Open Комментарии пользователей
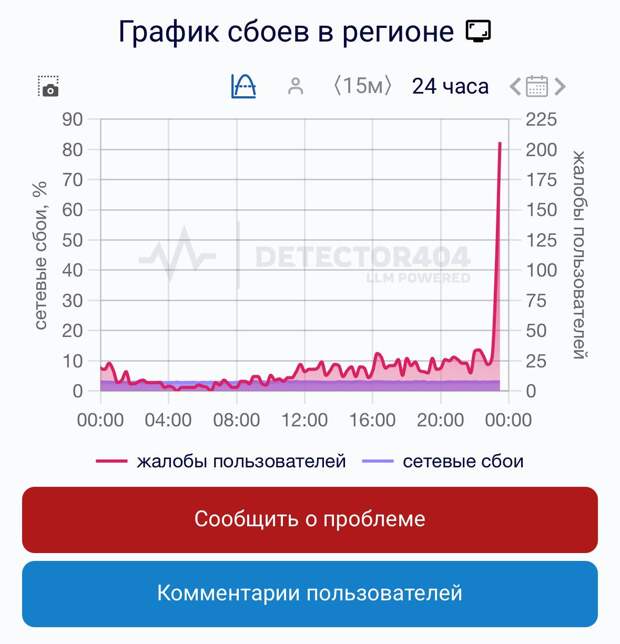The height and width of the screenshot is (644, 620). point(310,593)
